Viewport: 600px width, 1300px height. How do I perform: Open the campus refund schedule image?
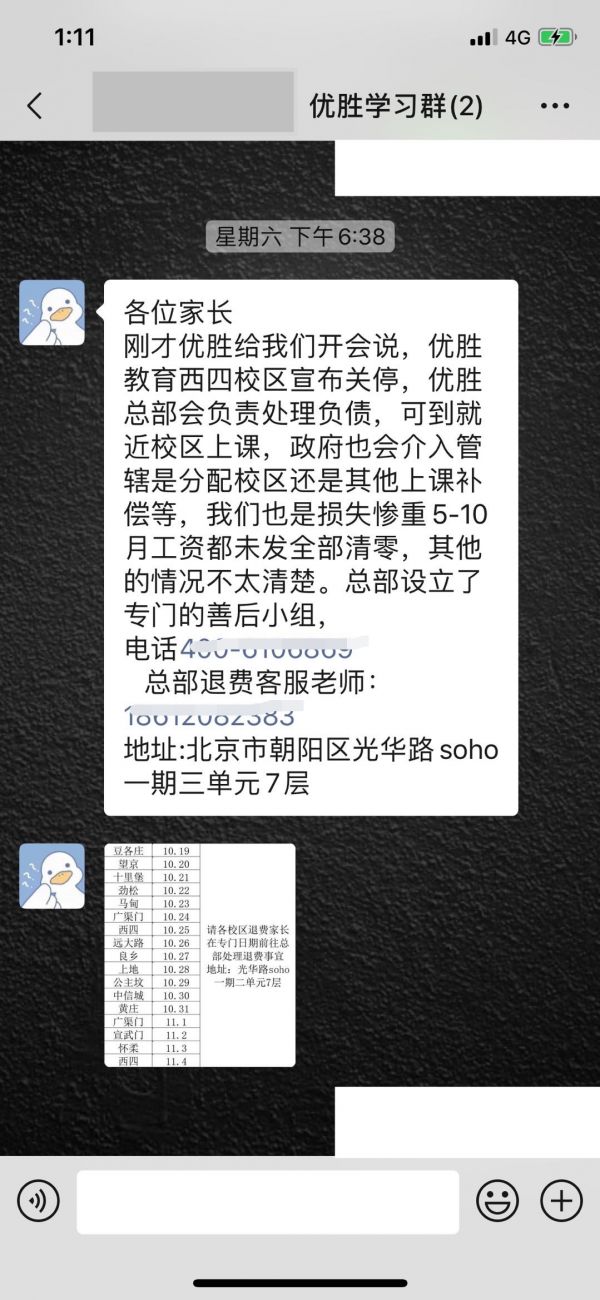click(200, 954)
